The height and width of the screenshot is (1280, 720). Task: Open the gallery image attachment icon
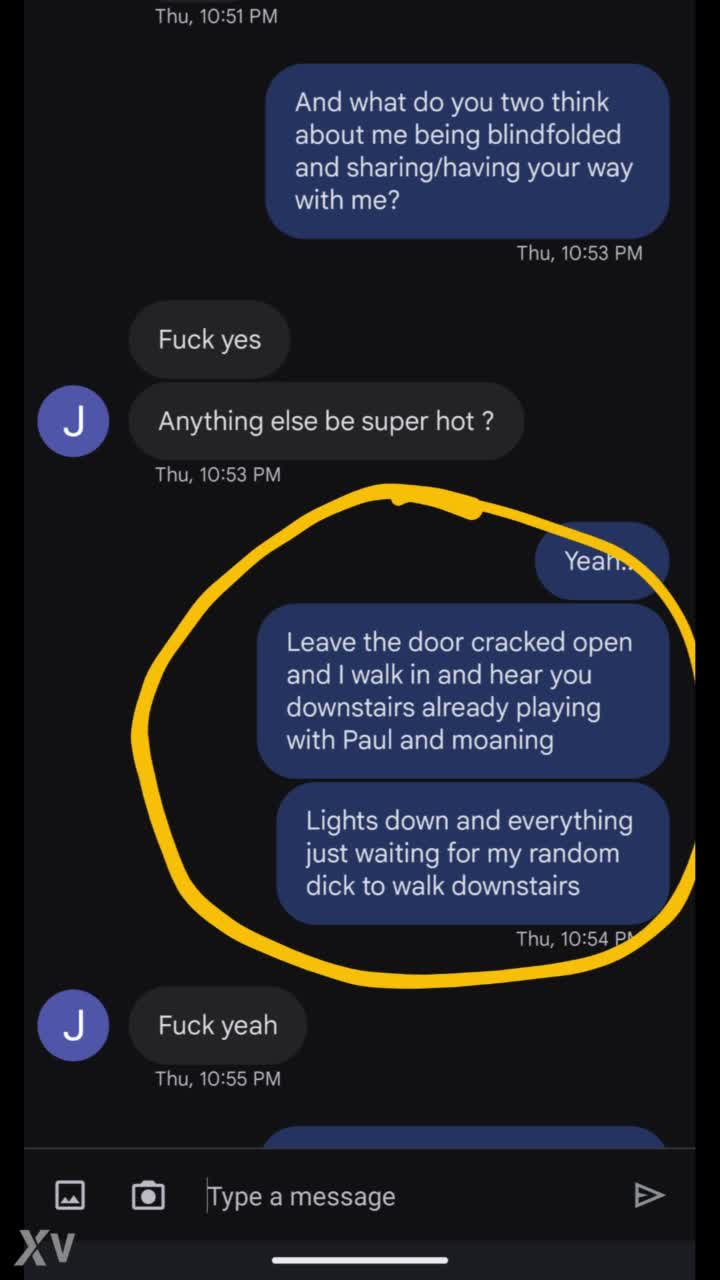point(69,1195)
